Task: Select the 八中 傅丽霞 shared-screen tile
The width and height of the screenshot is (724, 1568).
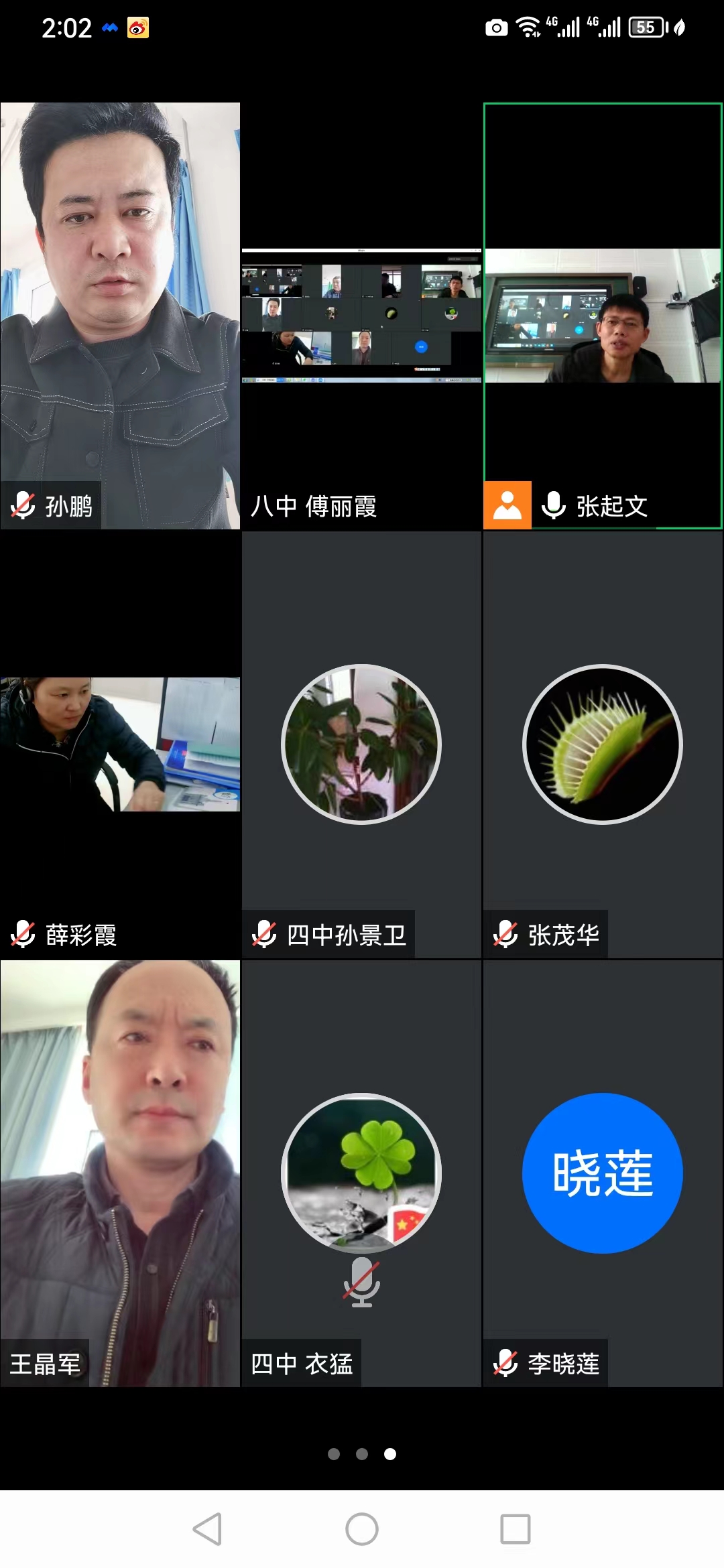Action: [x=361, y=315]
